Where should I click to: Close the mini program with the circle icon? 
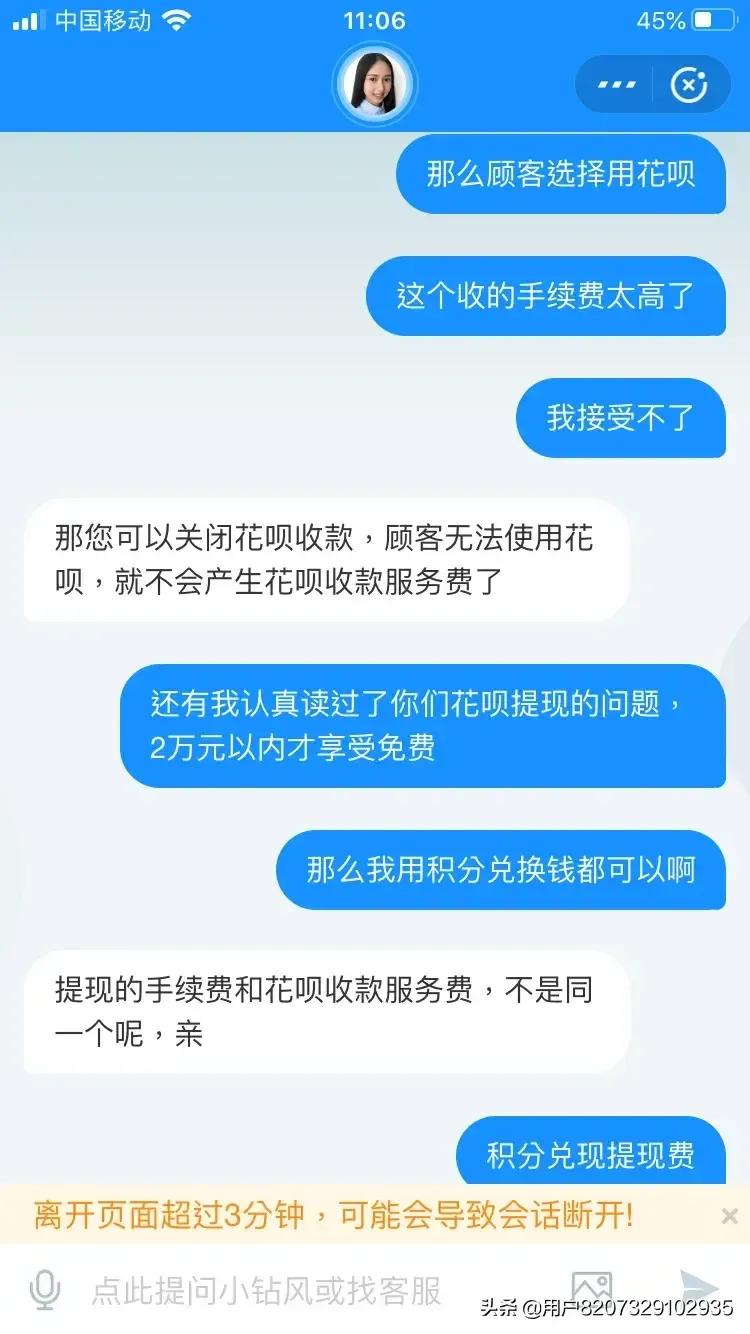[x=688, y=85]
